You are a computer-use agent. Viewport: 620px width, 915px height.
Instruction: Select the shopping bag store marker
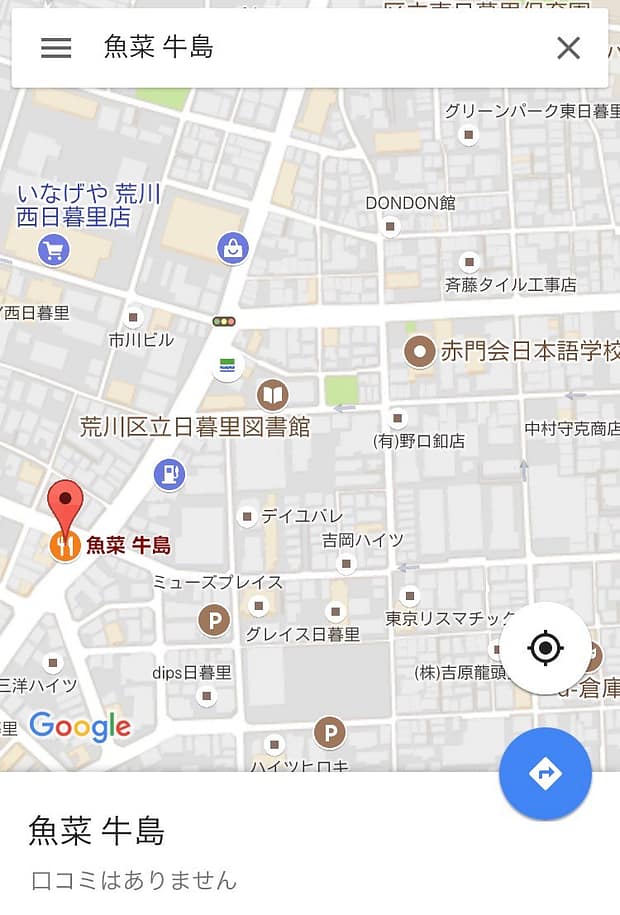pyautogui.click(x=233, y=247)
